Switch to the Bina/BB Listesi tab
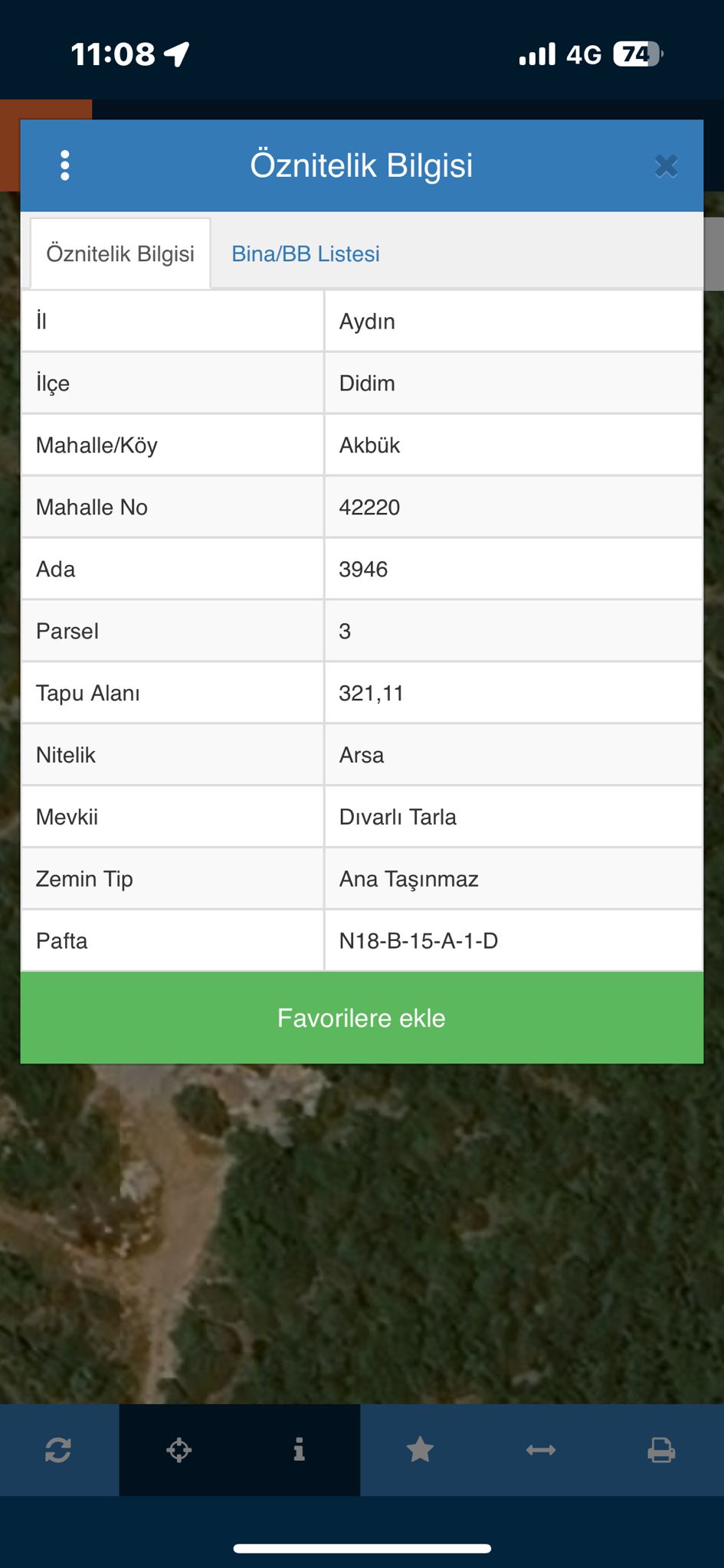Screen dimensions: 724x1568 [x=306, y=253]
